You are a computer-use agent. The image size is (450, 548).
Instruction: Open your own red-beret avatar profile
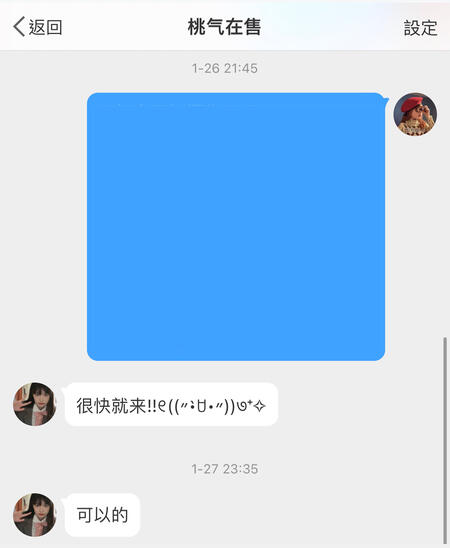[x=415, y=114]
